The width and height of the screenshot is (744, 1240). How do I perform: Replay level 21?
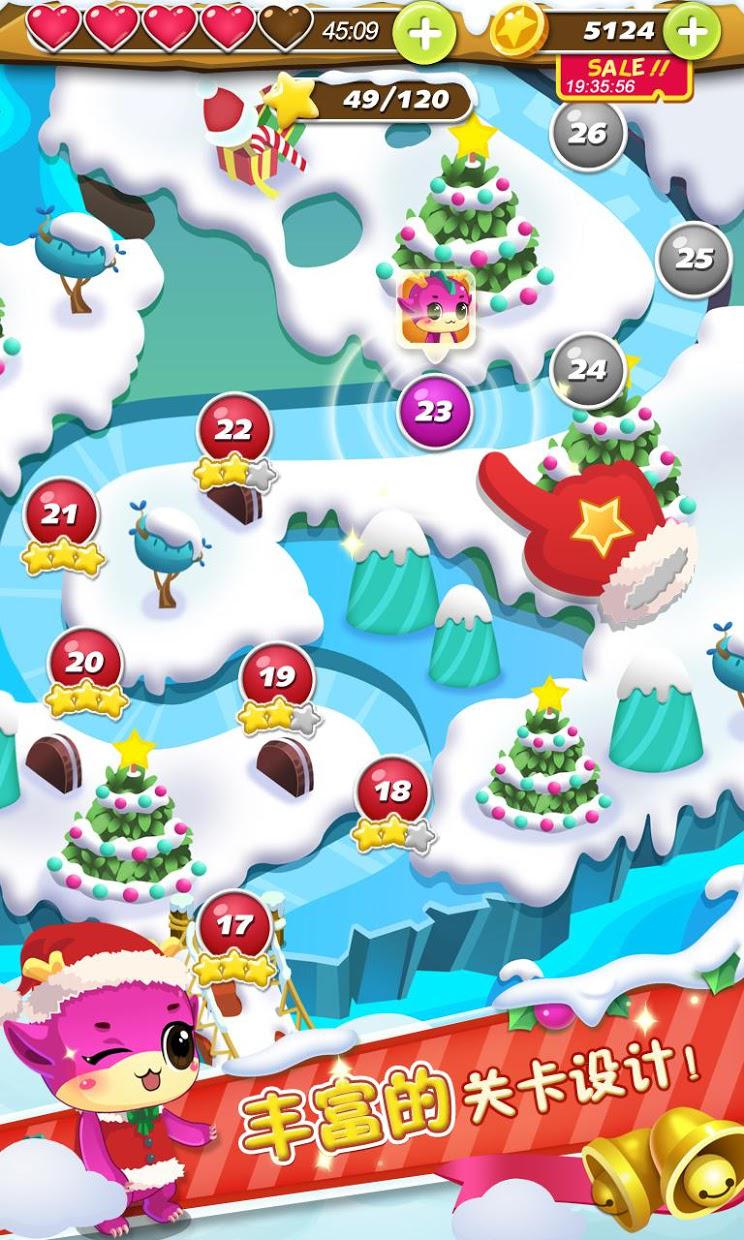click(61, 515)
